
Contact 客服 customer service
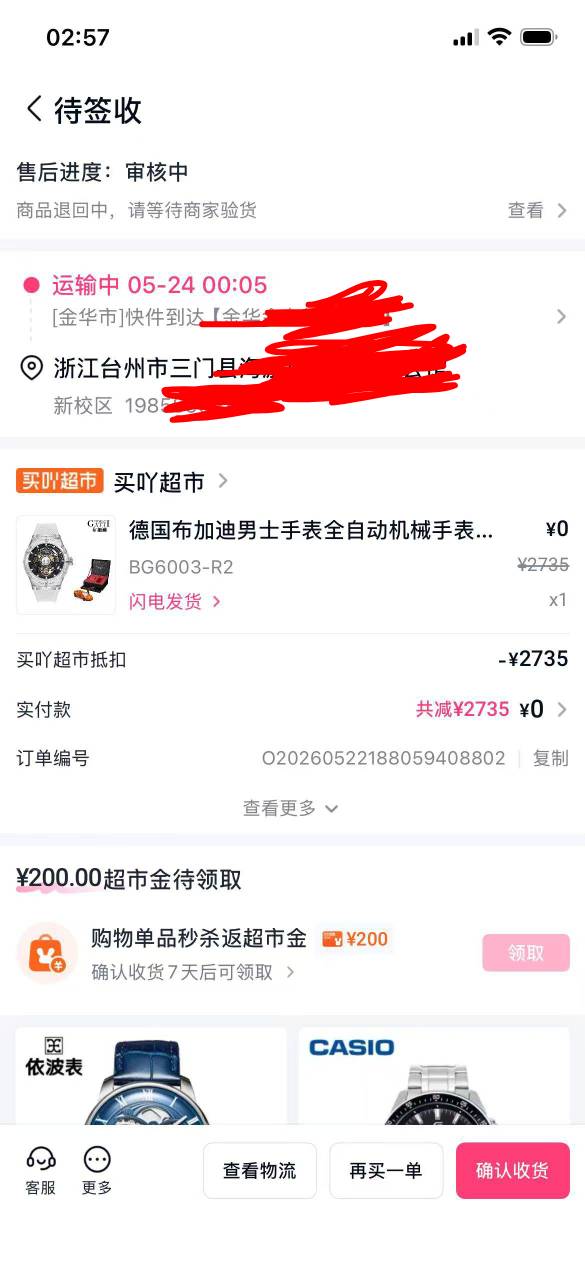click(x=40, y=1171)
